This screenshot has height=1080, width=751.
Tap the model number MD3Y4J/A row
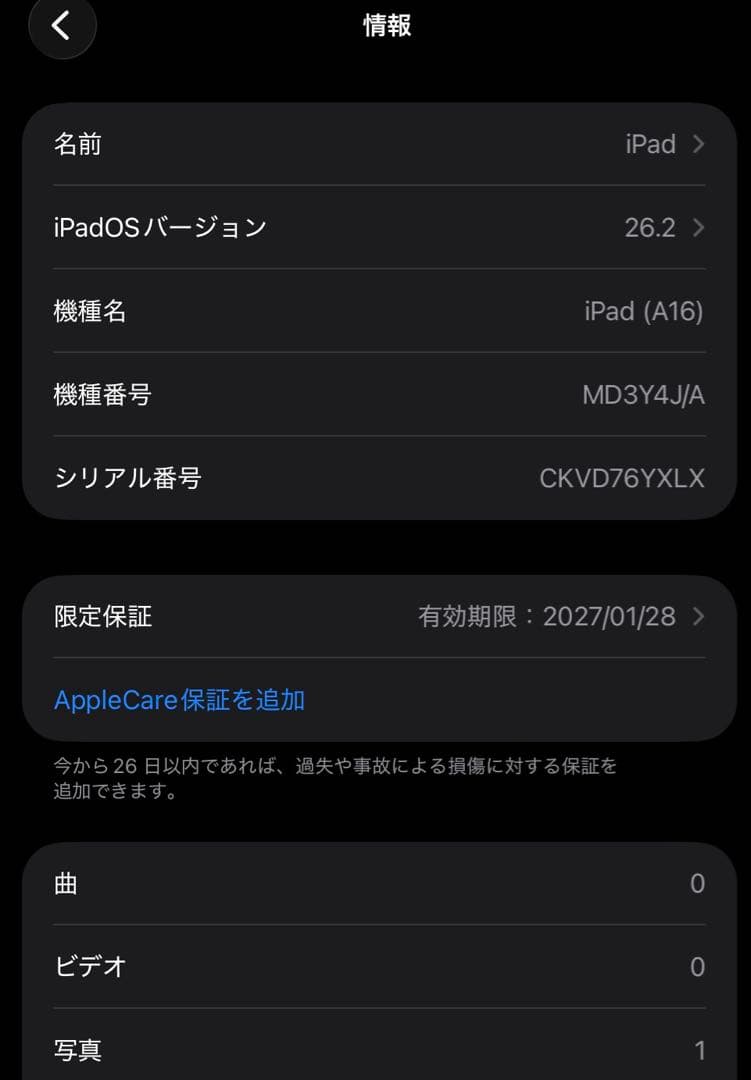click(x=375, y=395)
